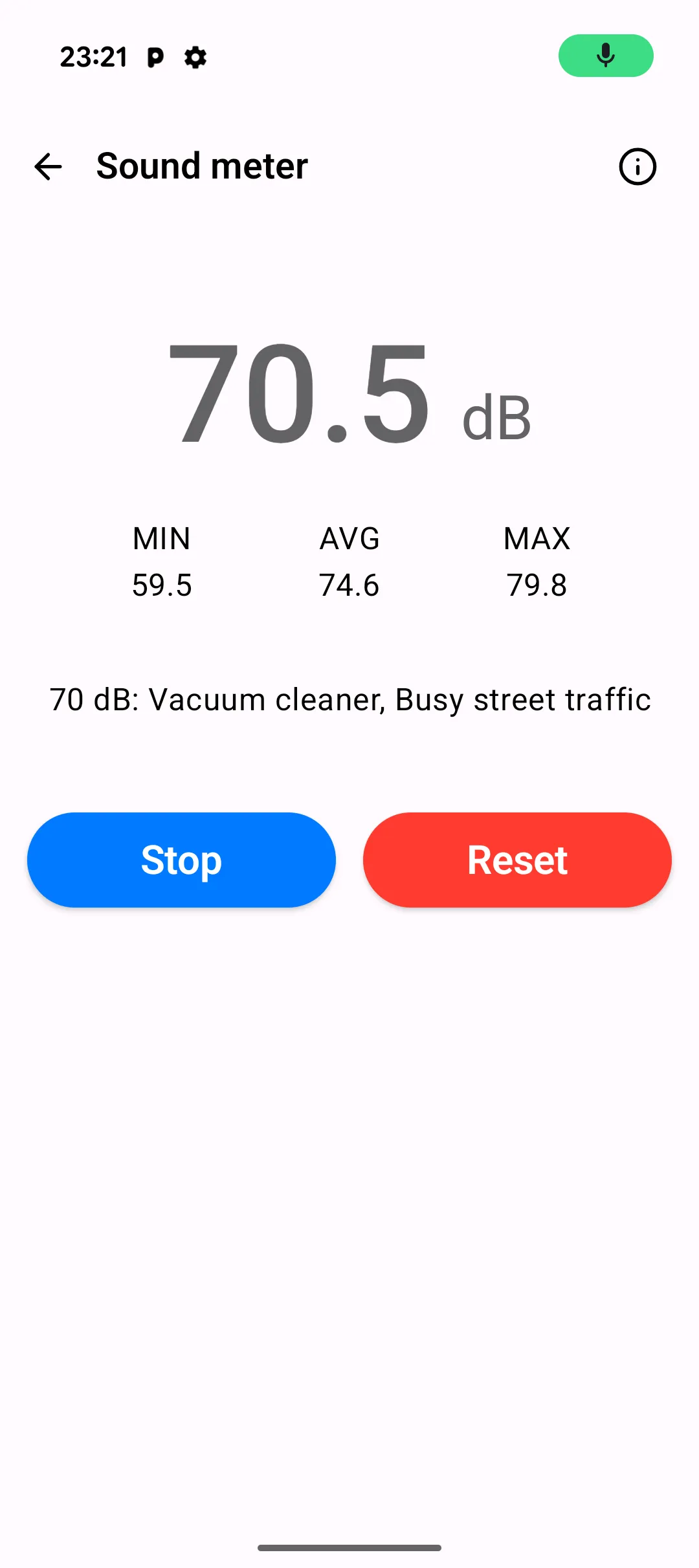Open the info icon in the app bar

[638, 167]
